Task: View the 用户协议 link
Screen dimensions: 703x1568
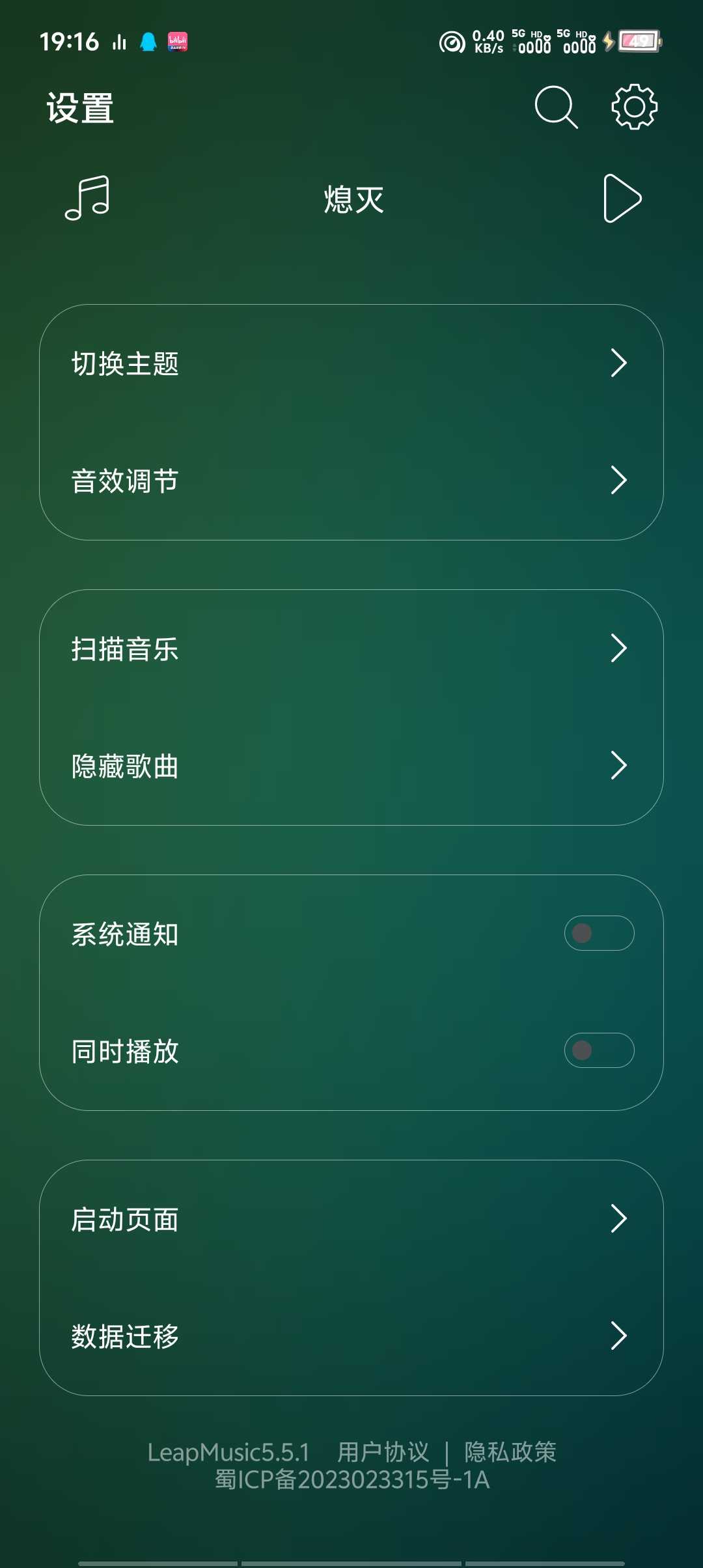Action: pyautogui.click(x=383, y=1452)
